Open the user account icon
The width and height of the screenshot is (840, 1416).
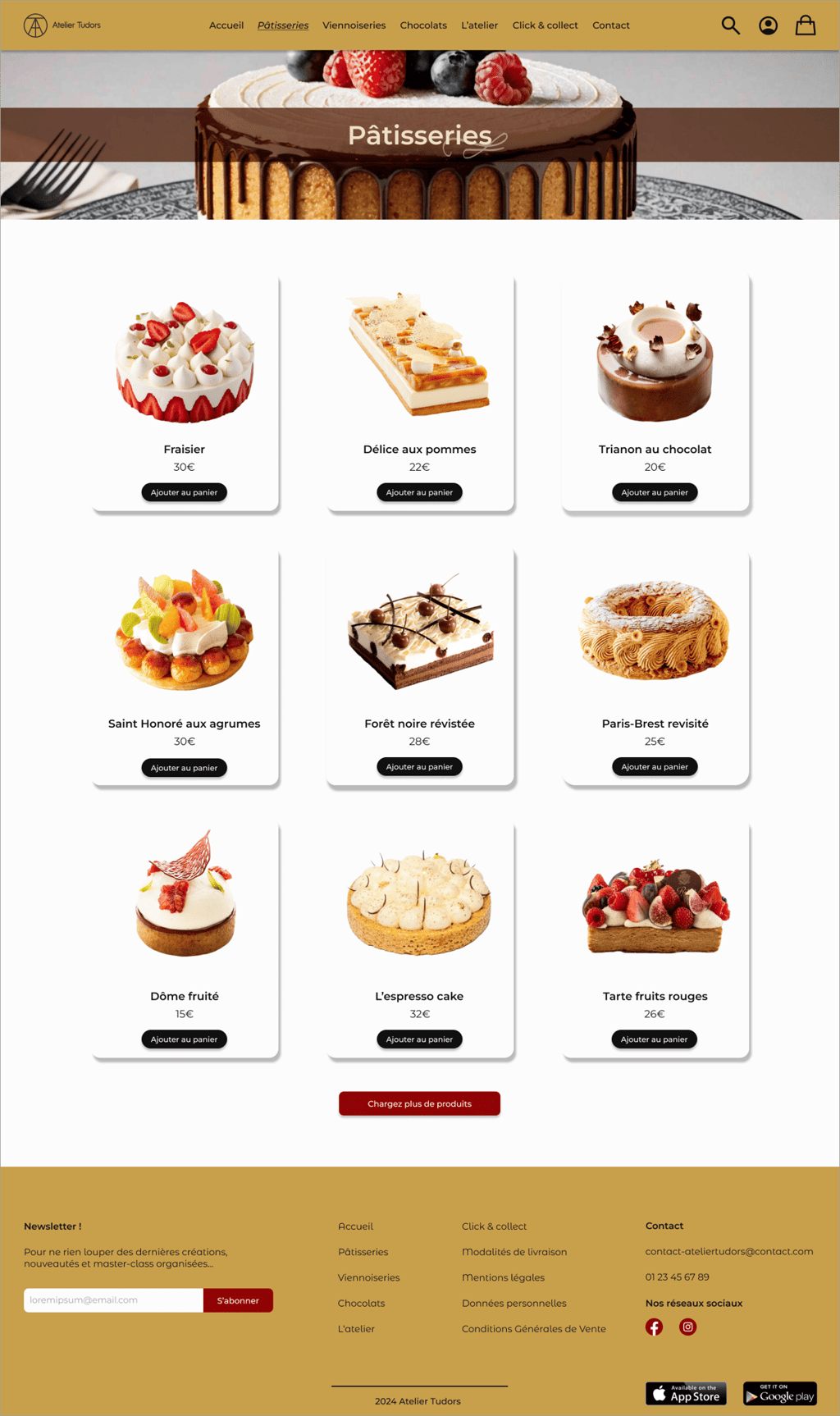(x=768, y=25)
